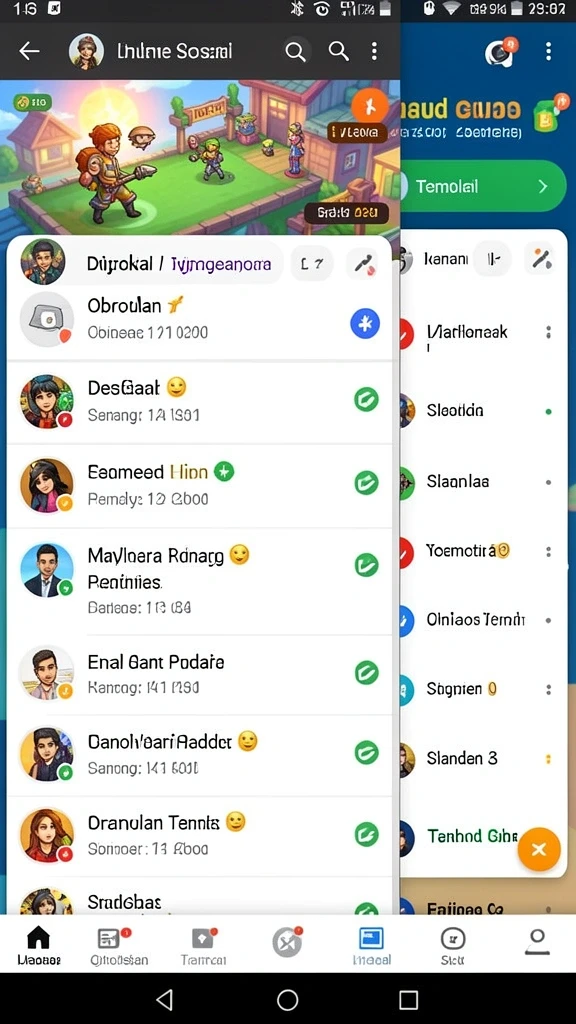Image resolution: width=576 pixels, height=1024 pixels.
Task: Tap the orange close button by Tenhod Gihe
Action: click(539, 849)
